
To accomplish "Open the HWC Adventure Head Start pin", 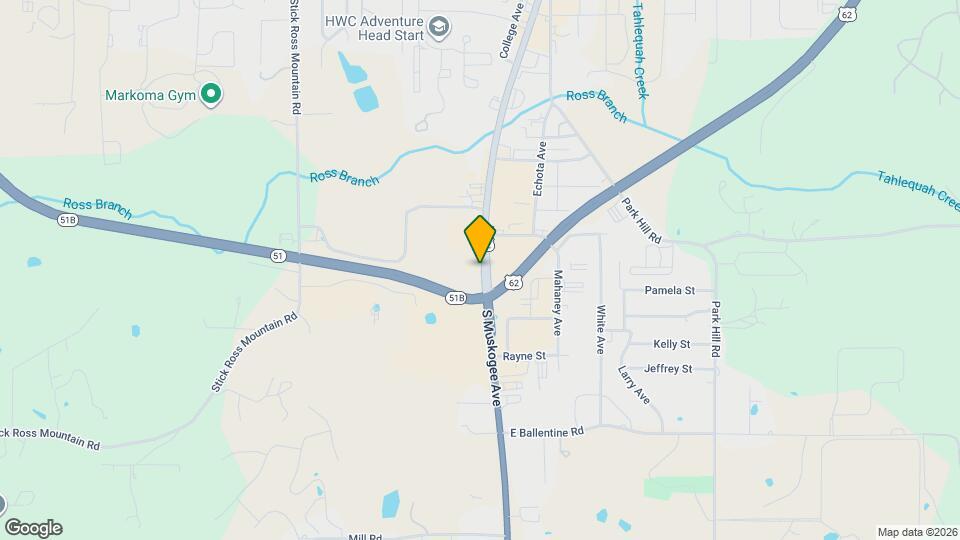I will tap(438, 28).
